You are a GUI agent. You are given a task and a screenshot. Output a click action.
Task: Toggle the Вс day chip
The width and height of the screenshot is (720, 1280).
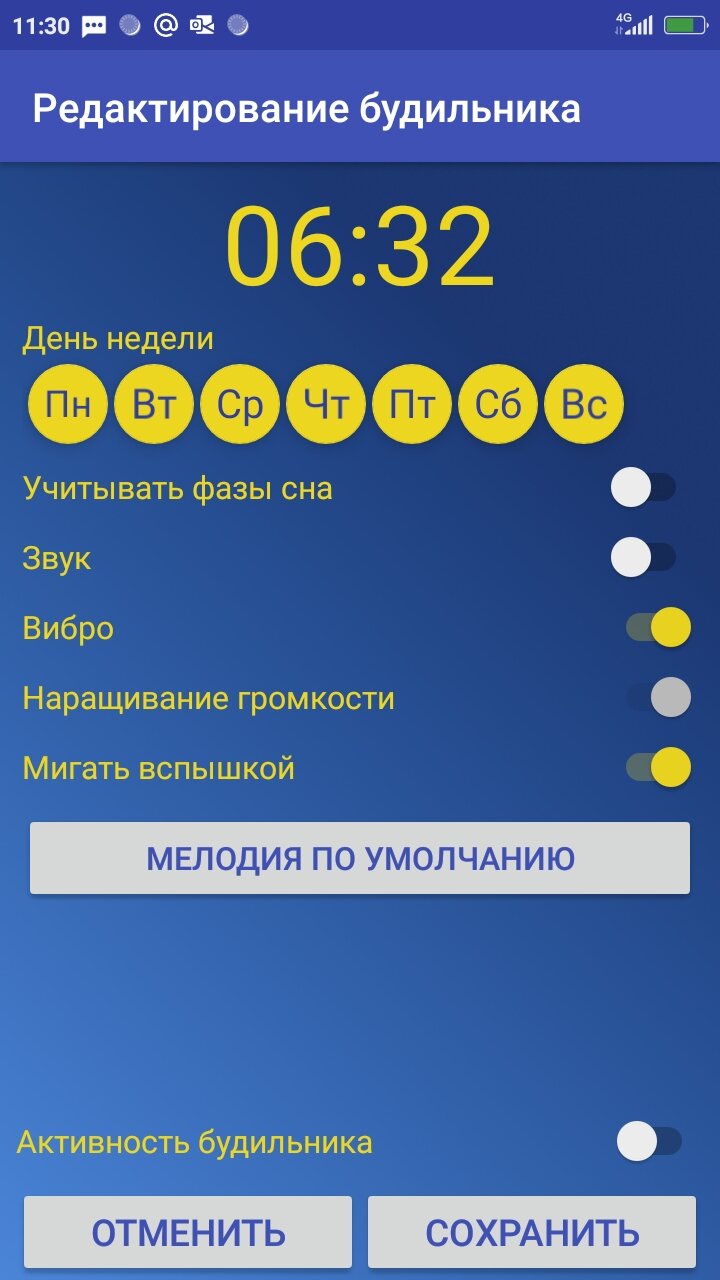[584, 405]
